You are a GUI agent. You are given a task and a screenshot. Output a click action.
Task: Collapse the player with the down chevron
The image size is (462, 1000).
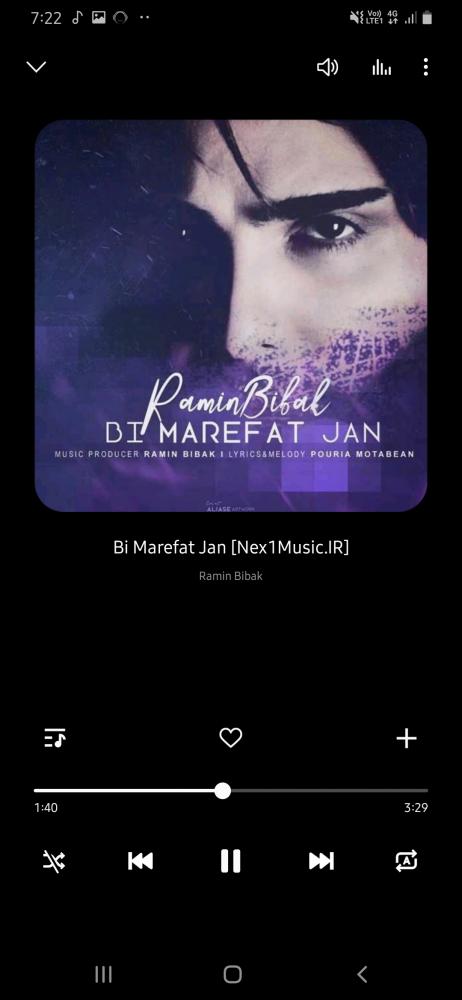click(36, 67)
